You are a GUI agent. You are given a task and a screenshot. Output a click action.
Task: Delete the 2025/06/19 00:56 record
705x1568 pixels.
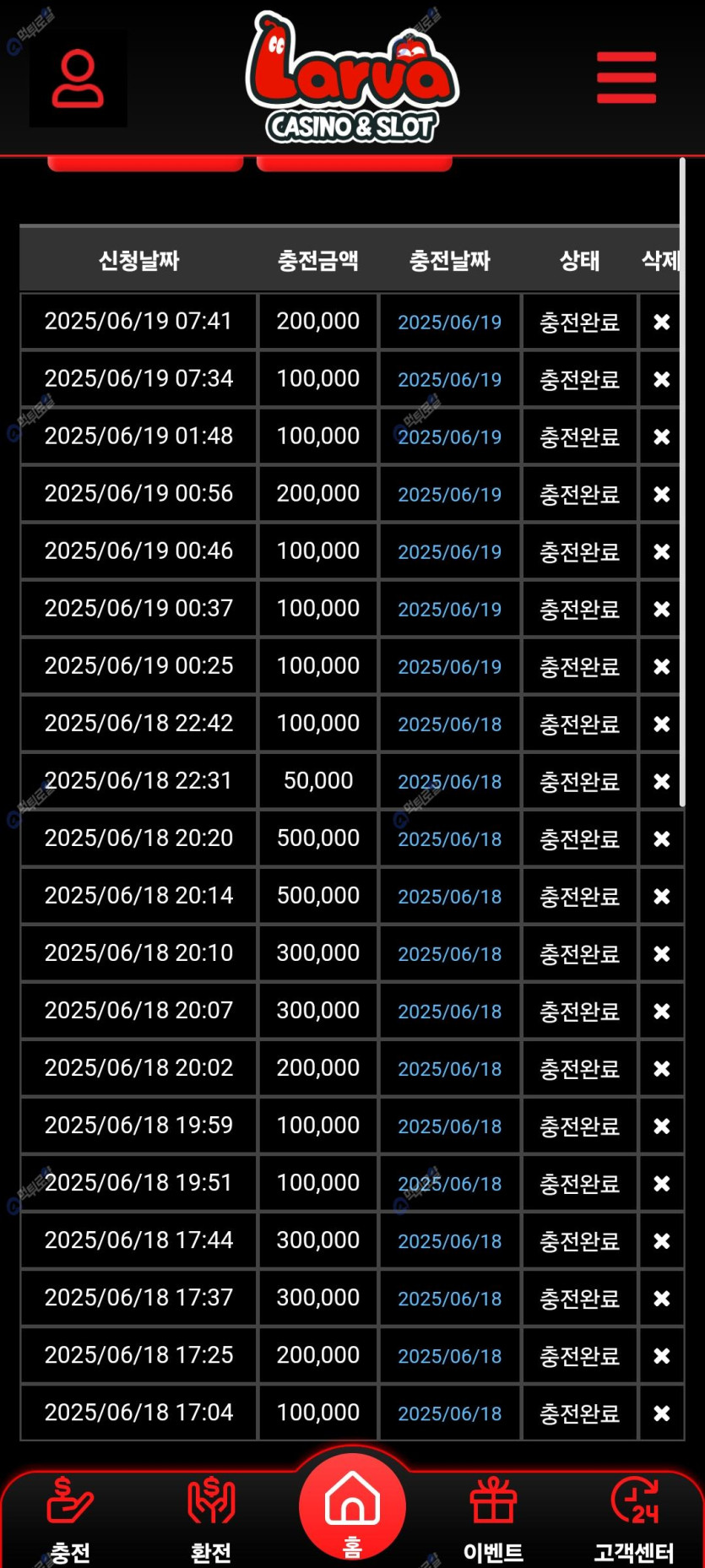click(662, 494)
